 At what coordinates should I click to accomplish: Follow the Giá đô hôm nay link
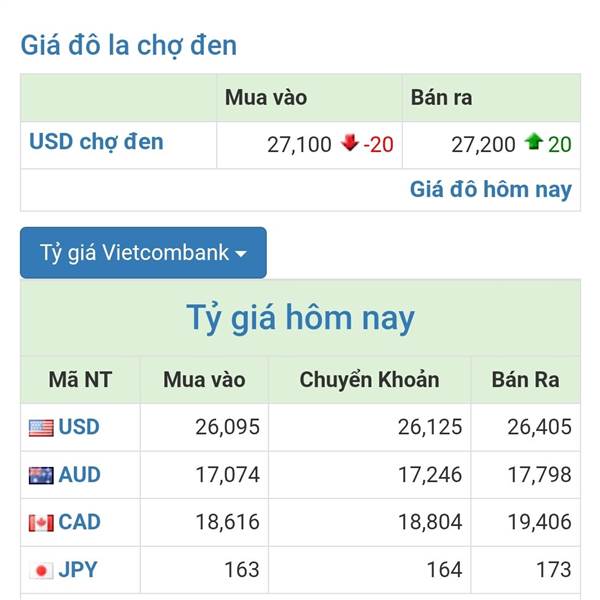491,190
